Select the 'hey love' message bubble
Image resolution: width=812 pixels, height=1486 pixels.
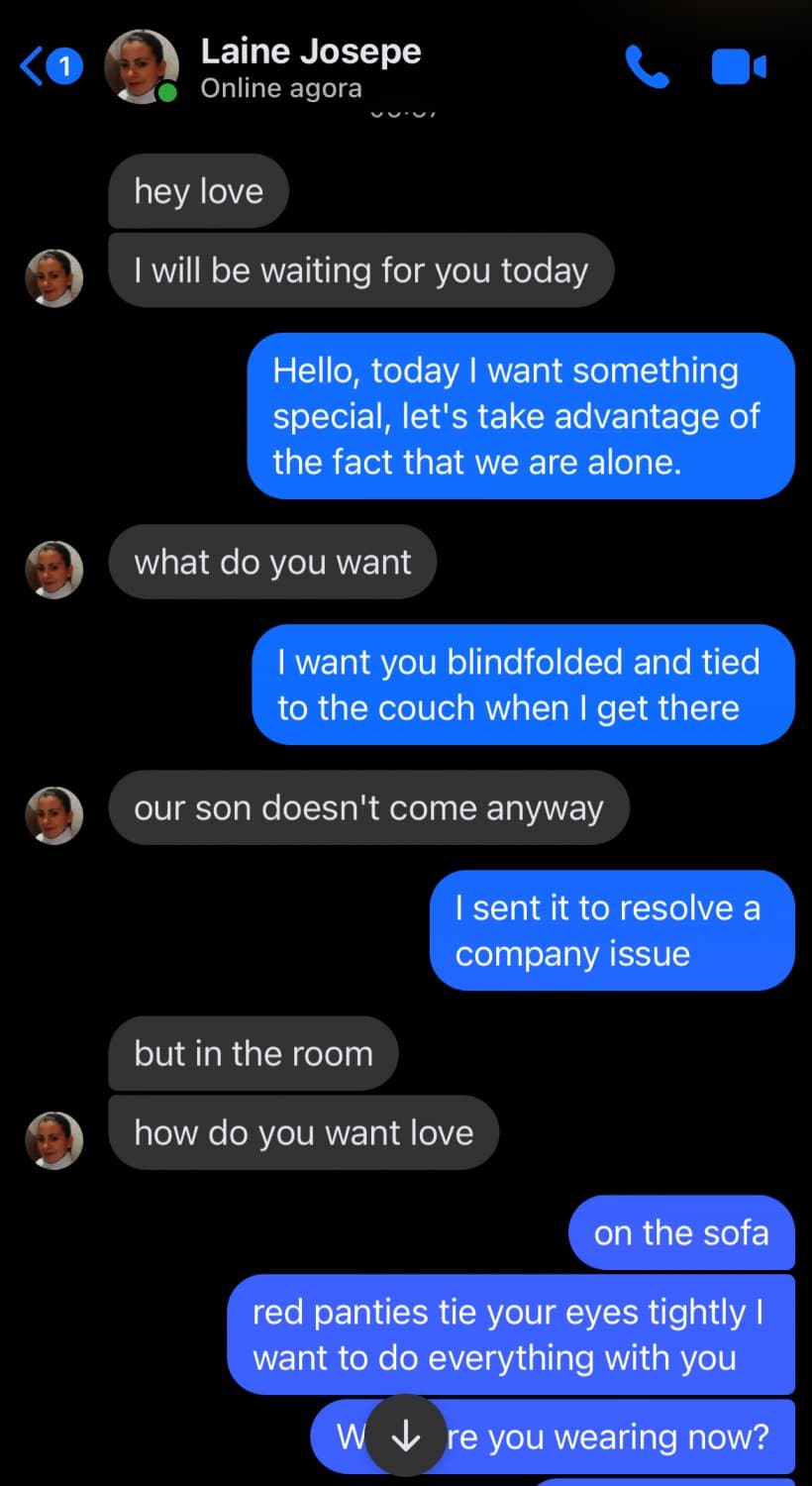tap(198, 191)
